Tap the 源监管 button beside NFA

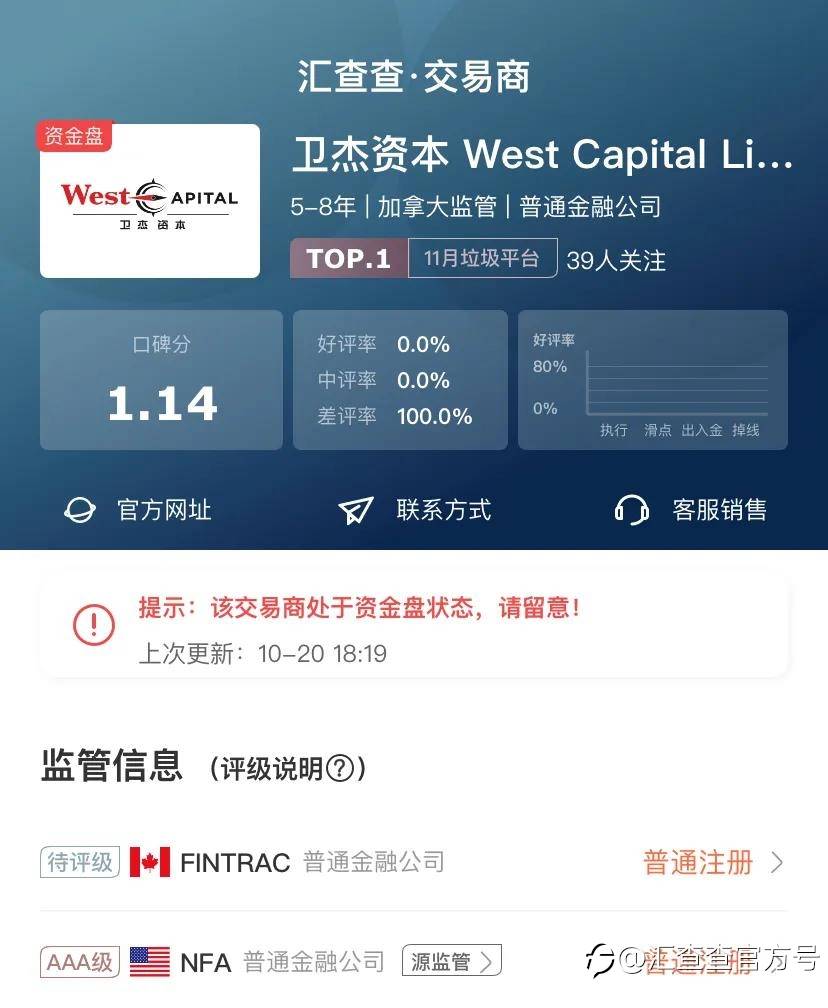(x=451, y=962)
